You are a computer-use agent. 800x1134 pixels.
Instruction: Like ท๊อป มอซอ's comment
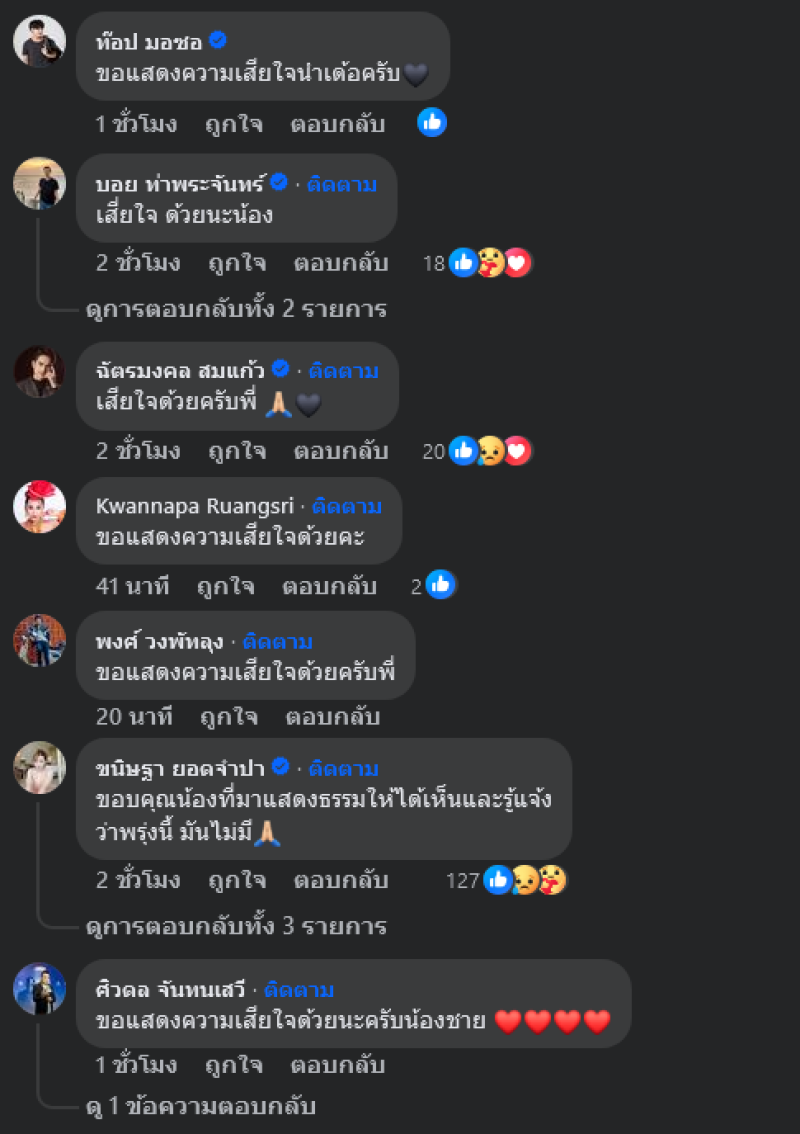234,124
